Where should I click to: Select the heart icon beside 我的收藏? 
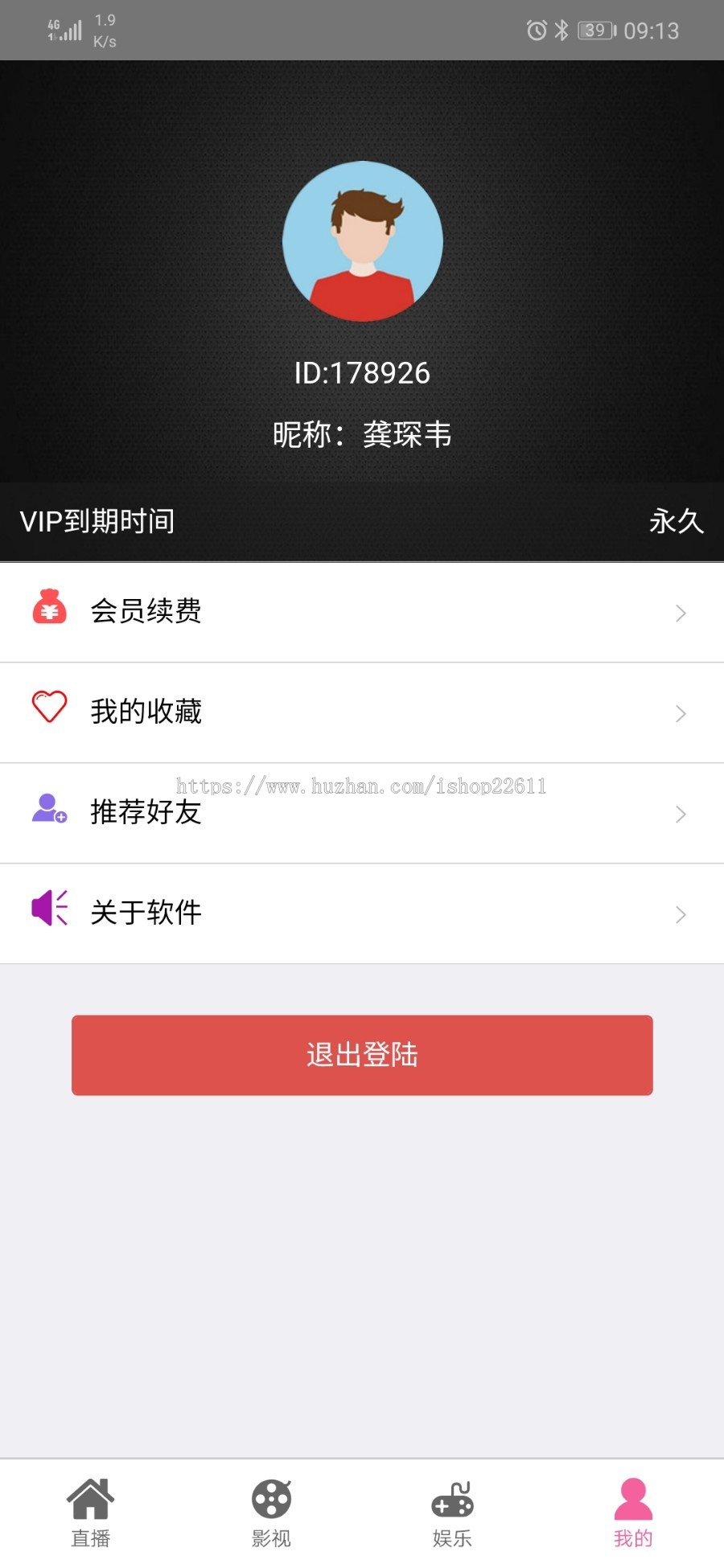(49, 708)
